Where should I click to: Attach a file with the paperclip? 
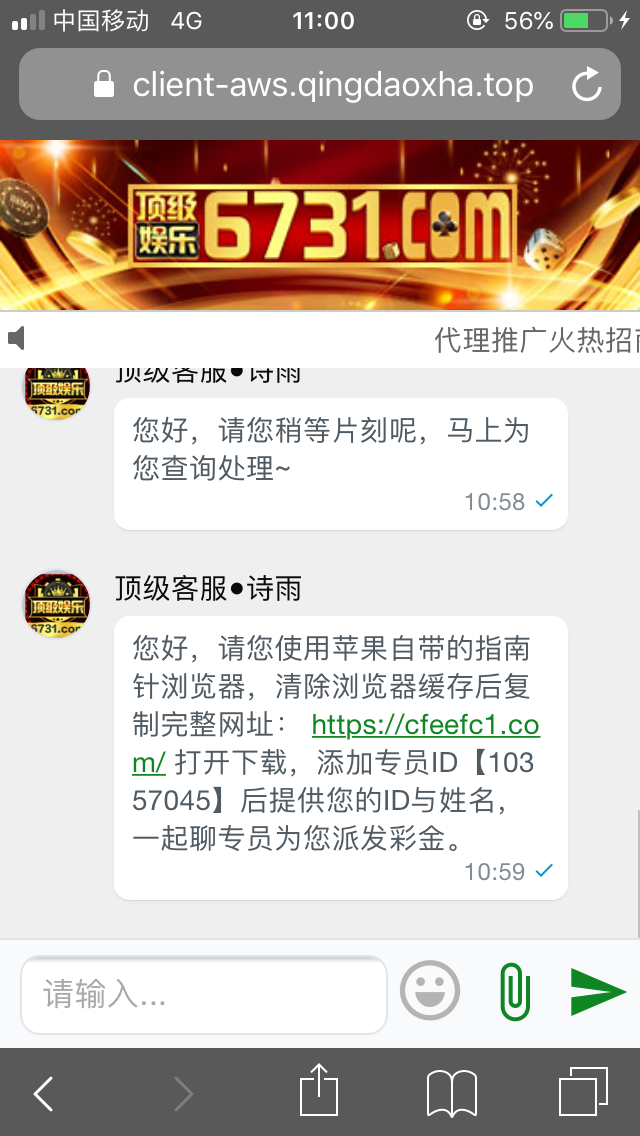(514, 991)
